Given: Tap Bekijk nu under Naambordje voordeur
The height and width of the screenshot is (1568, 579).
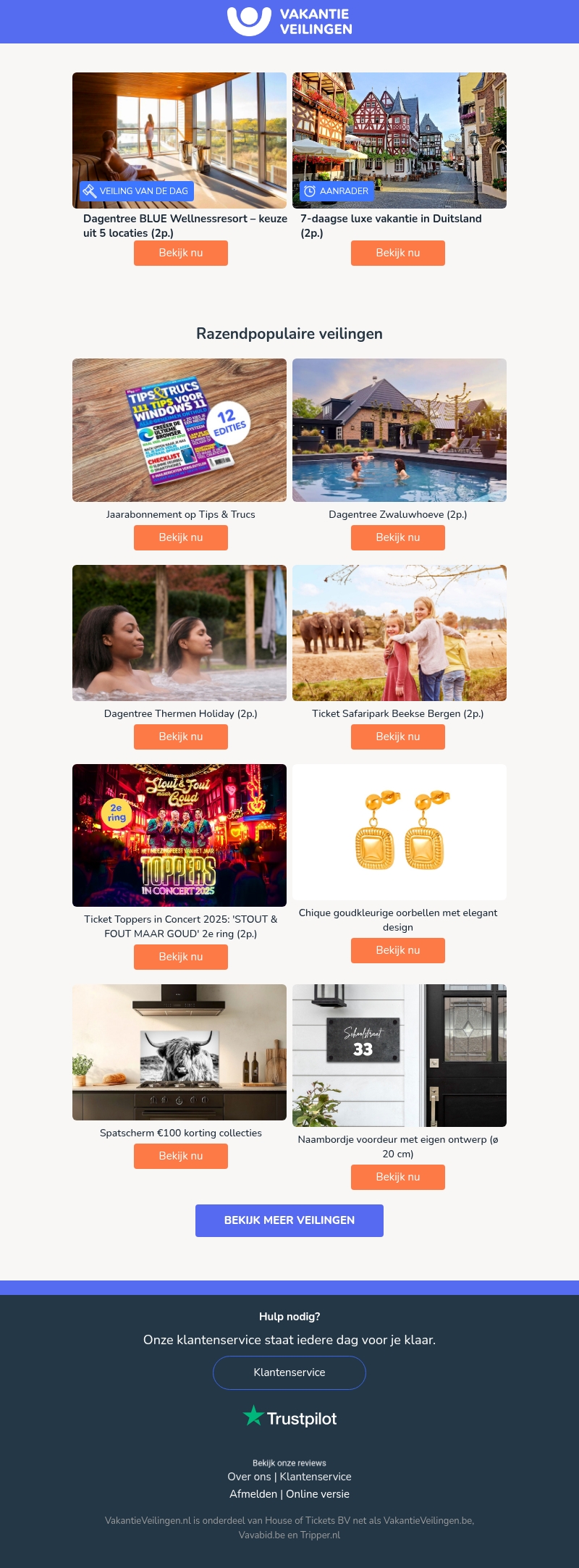Looking at the screenshot, I should click(x=398, y=1177).
